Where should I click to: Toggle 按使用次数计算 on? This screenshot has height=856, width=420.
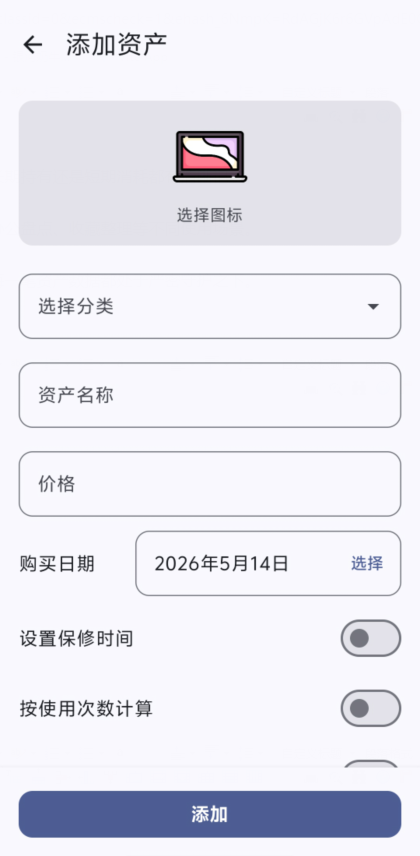(x=371, y=708)
